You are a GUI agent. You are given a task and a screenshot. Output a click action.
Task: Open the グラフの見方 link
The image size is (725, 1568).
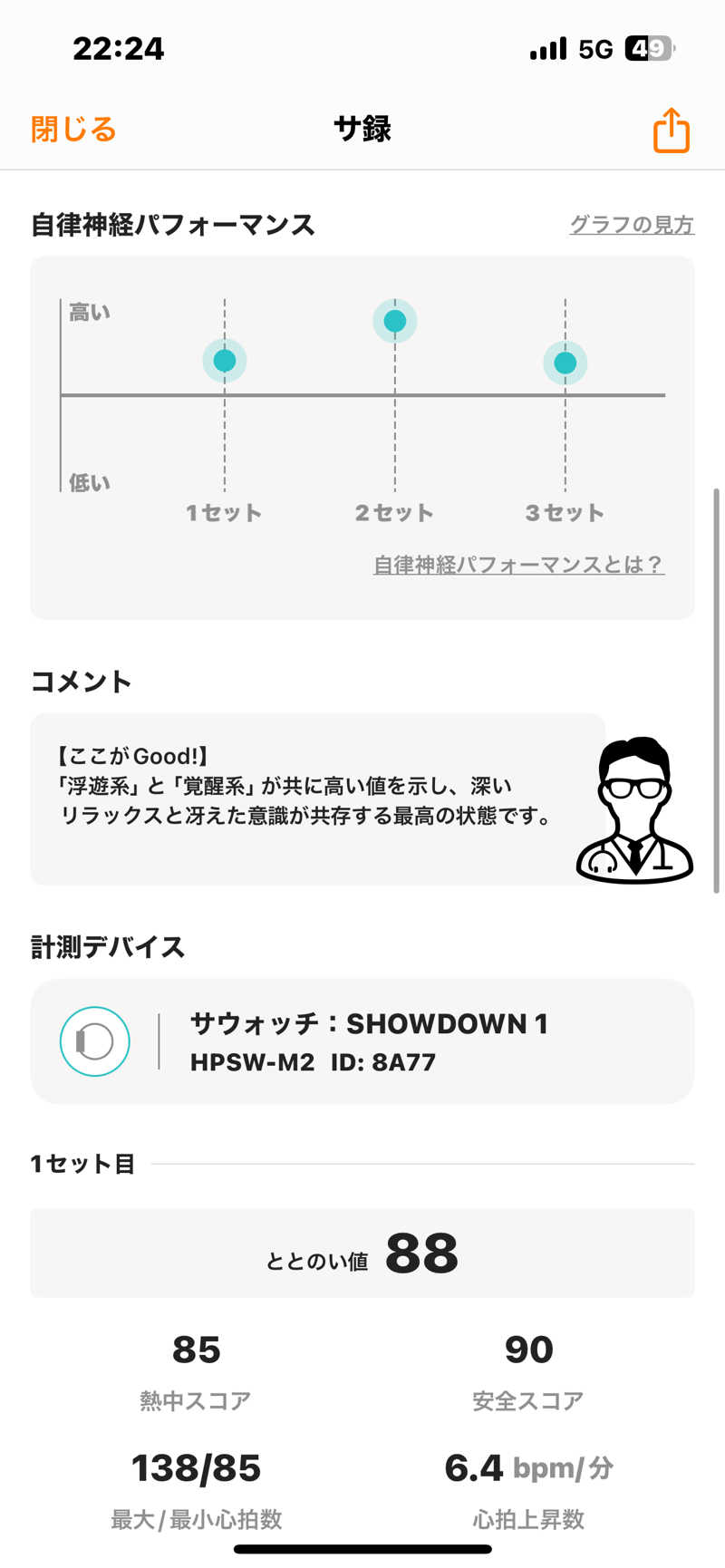(632, 225)
